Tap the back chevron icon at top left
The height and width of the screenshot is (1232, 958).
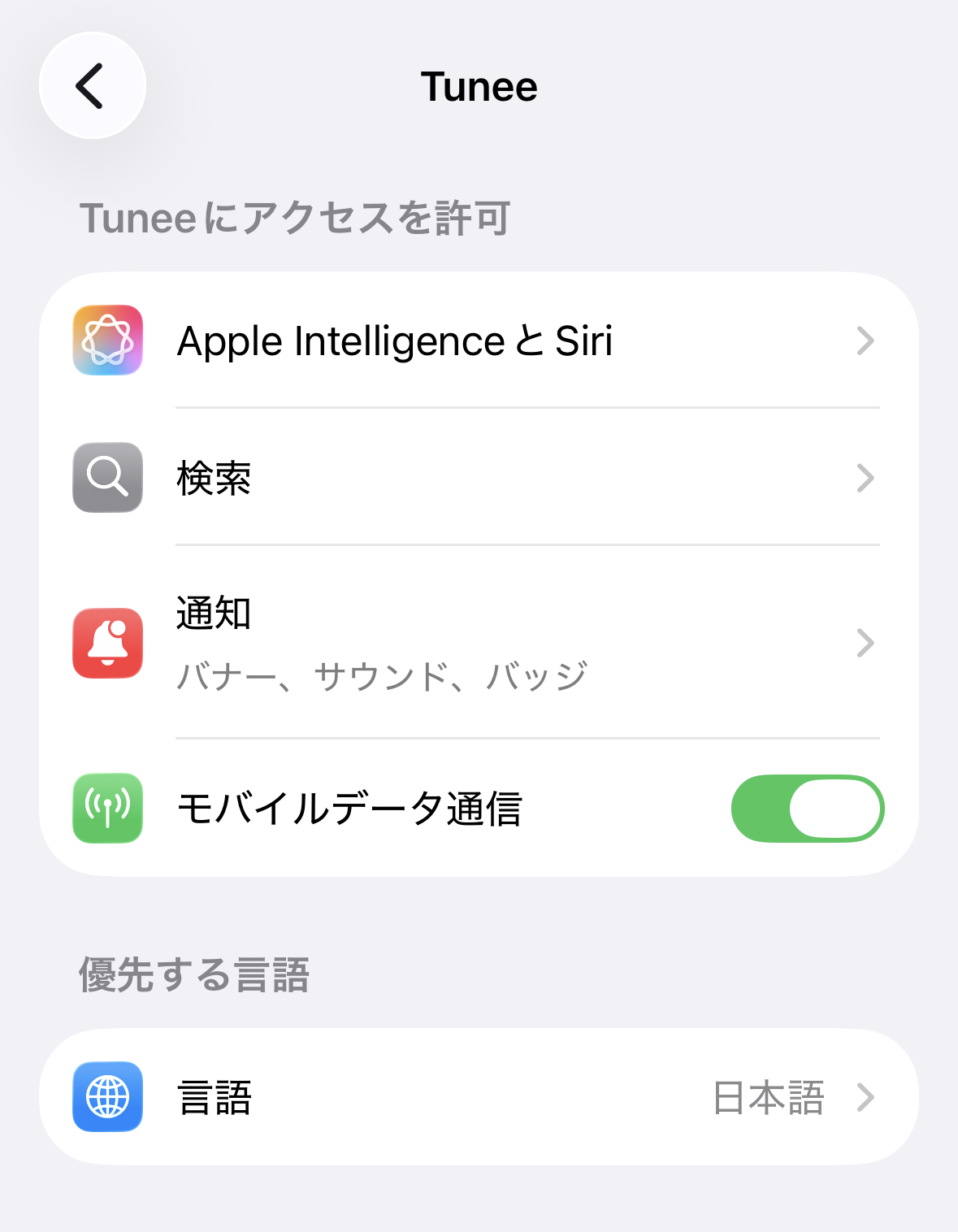tap(91, 85)
